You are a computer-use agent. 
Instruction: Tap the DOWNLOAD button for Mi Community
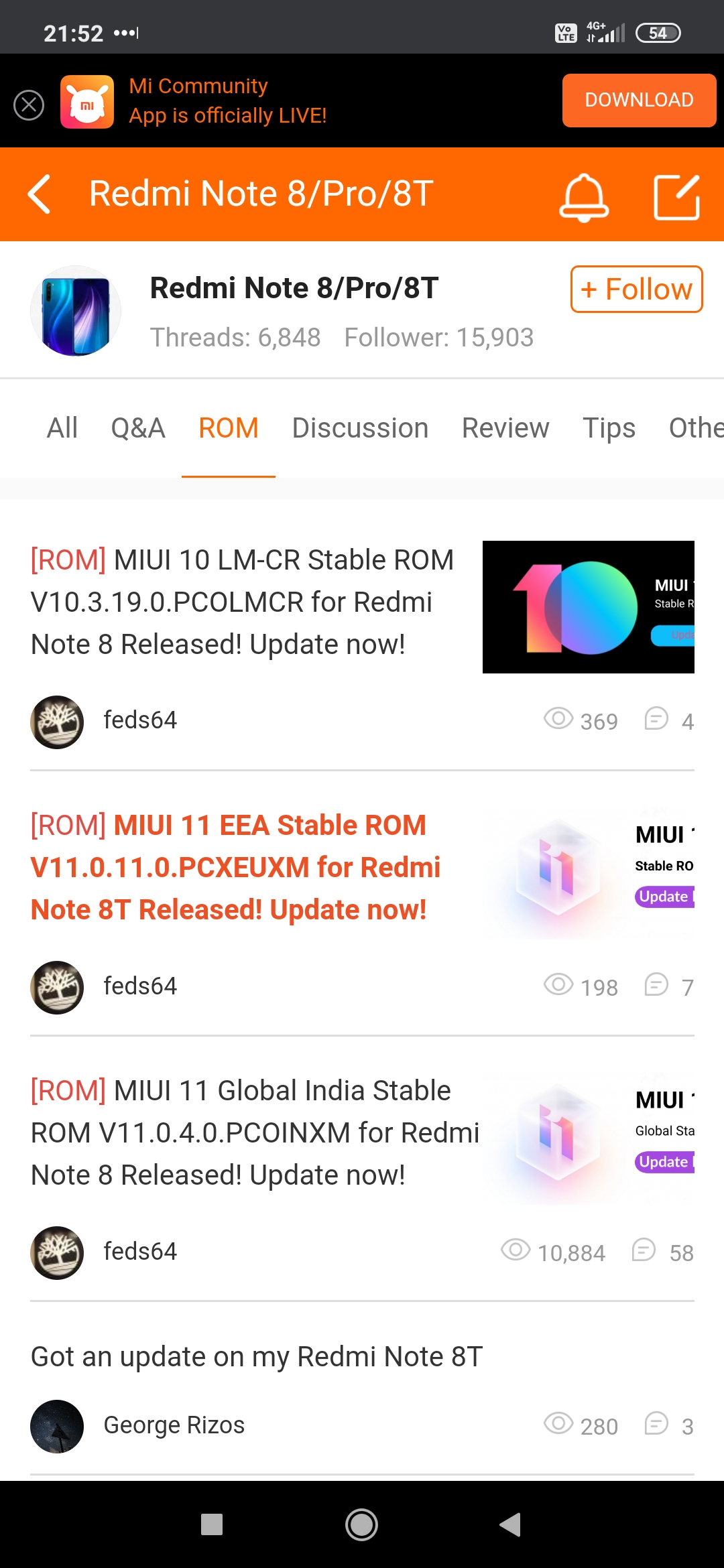click(638, 101)
